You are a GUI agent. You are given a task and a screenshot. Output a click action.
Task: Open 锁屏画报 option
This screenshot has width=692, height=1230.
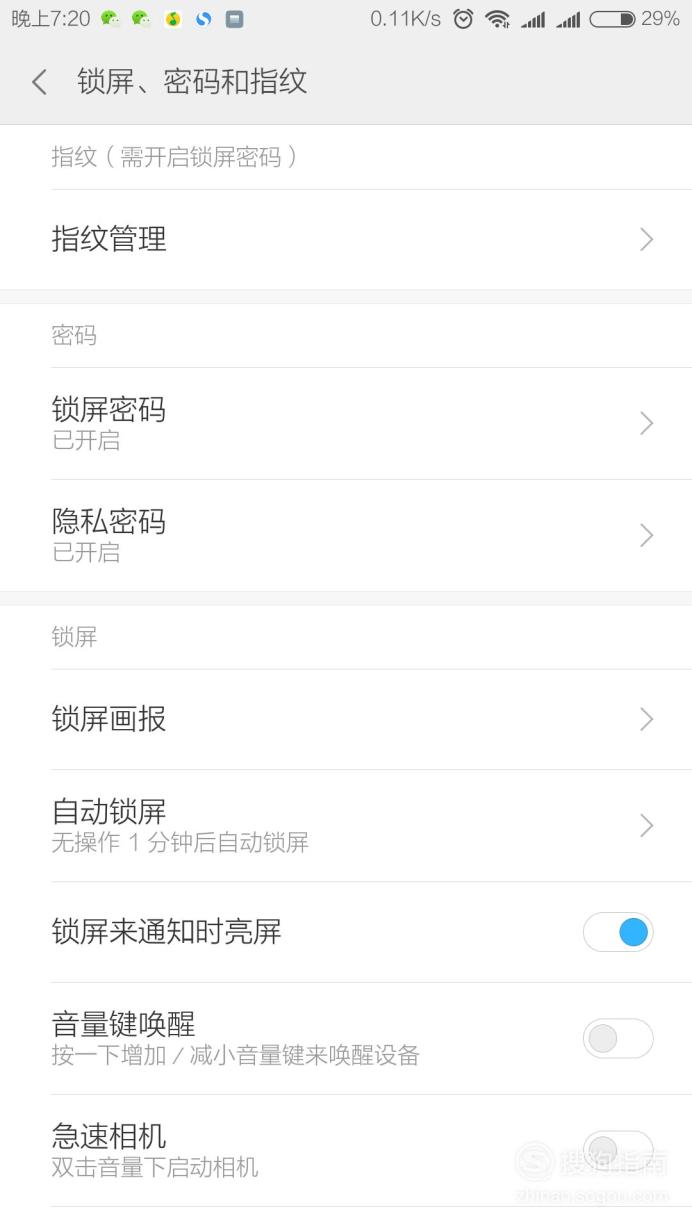click(x=346, y=719)
